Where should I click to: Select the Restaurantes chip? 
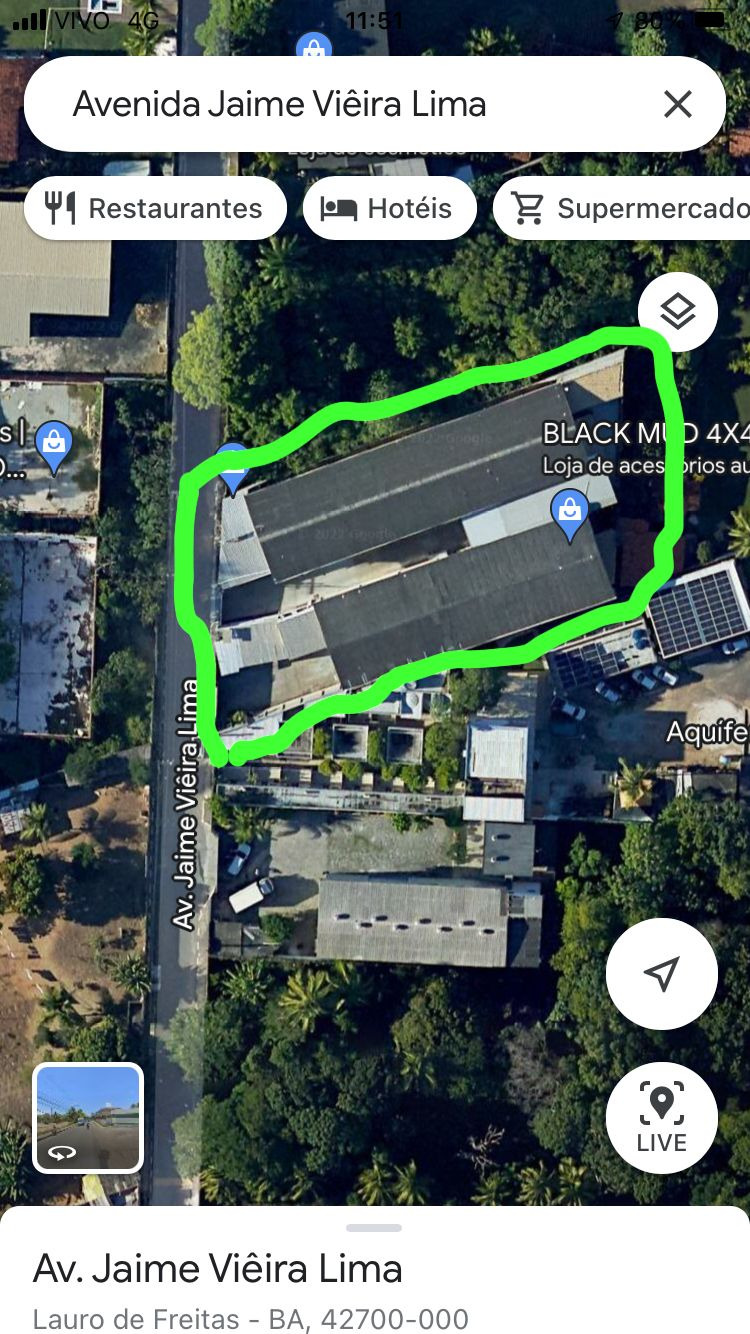155,208
